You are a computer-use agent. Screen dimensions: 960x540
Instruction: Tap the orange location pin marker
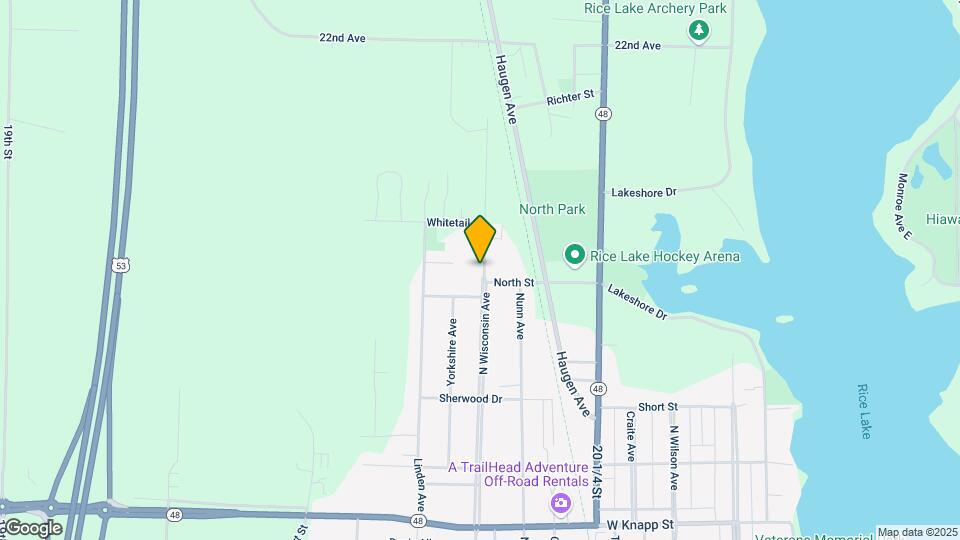[x=480, y=238]
